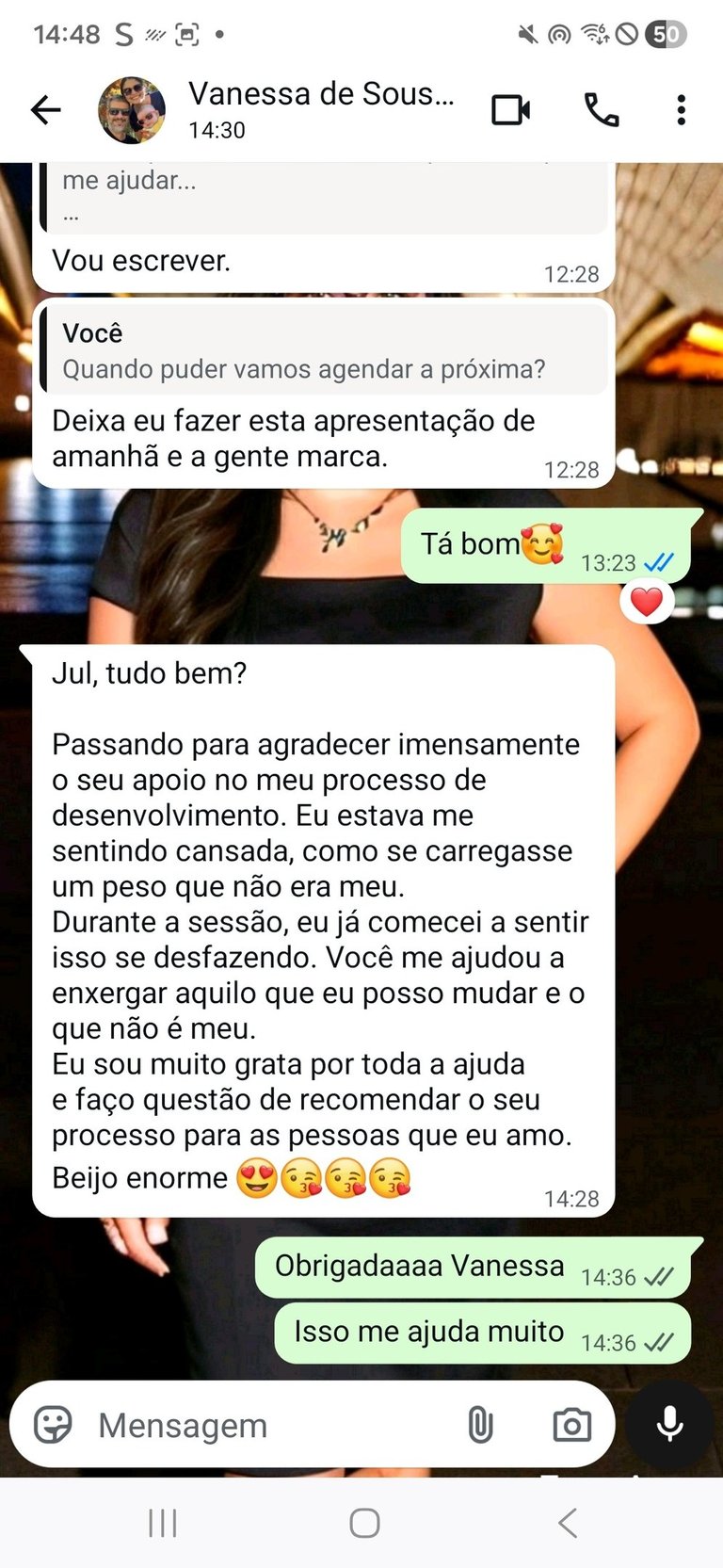The width and height of the screenshot is (723, 1568).
Task: Open the three-dot overflow menu
Action: point(682,110)
